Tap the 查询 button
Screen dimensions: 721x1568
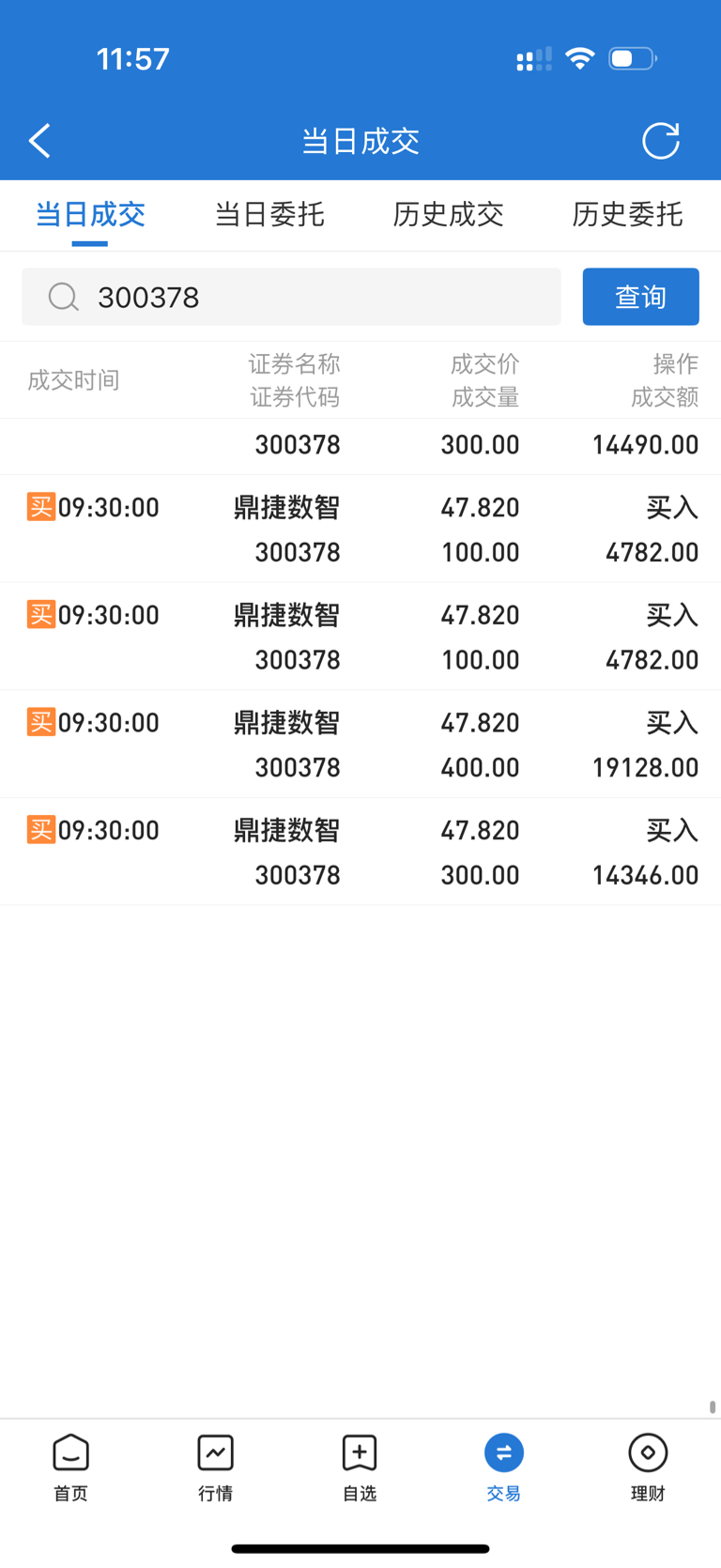[x=641, y=297]
